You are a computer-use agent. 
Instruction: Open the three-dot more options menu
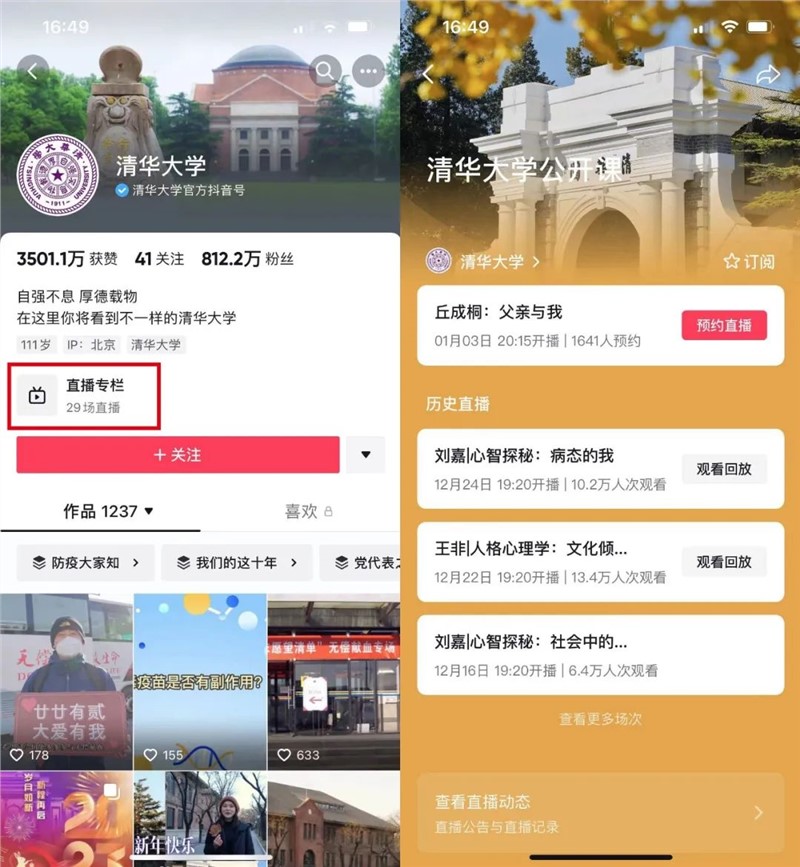tap(369, 71)
